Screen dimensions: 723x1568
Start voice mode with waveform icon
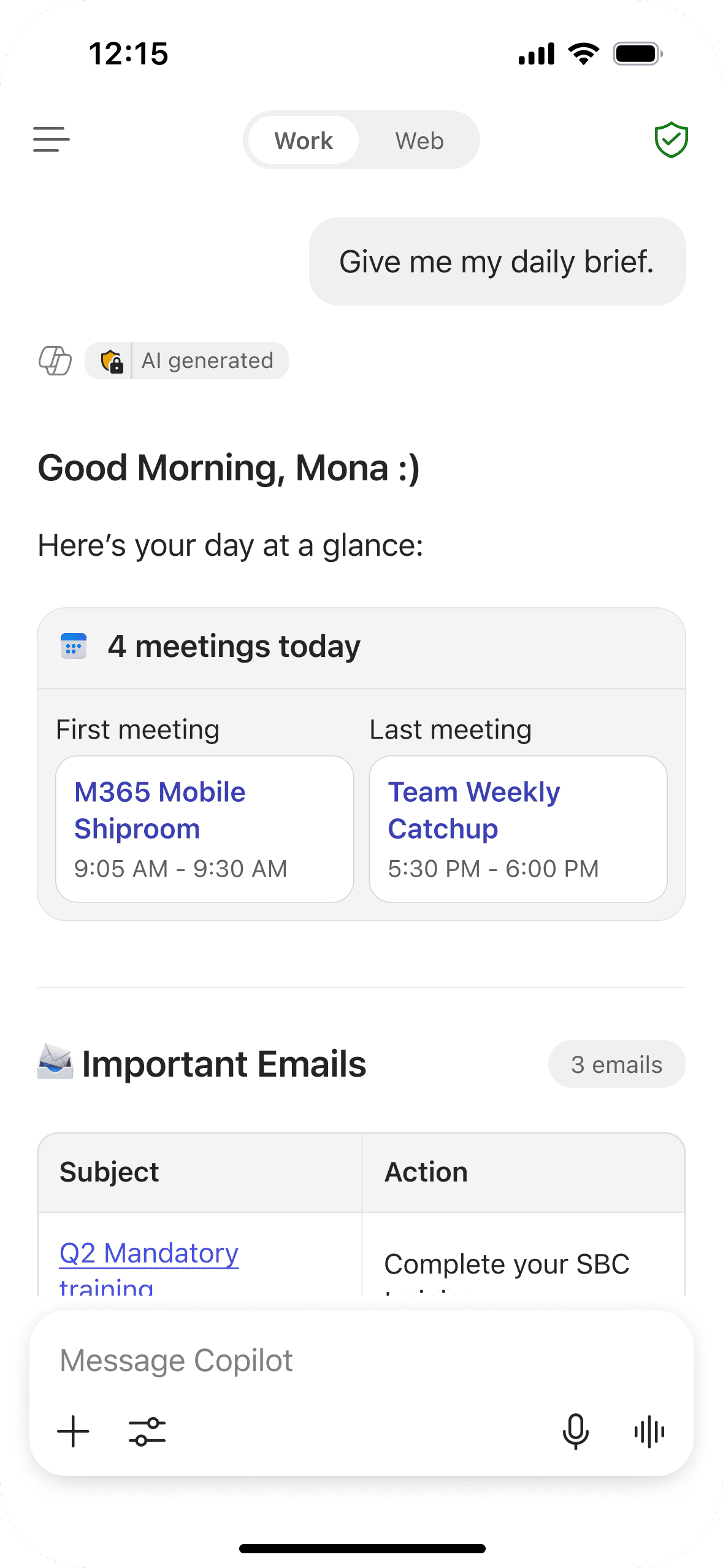tap(649, 1431)
